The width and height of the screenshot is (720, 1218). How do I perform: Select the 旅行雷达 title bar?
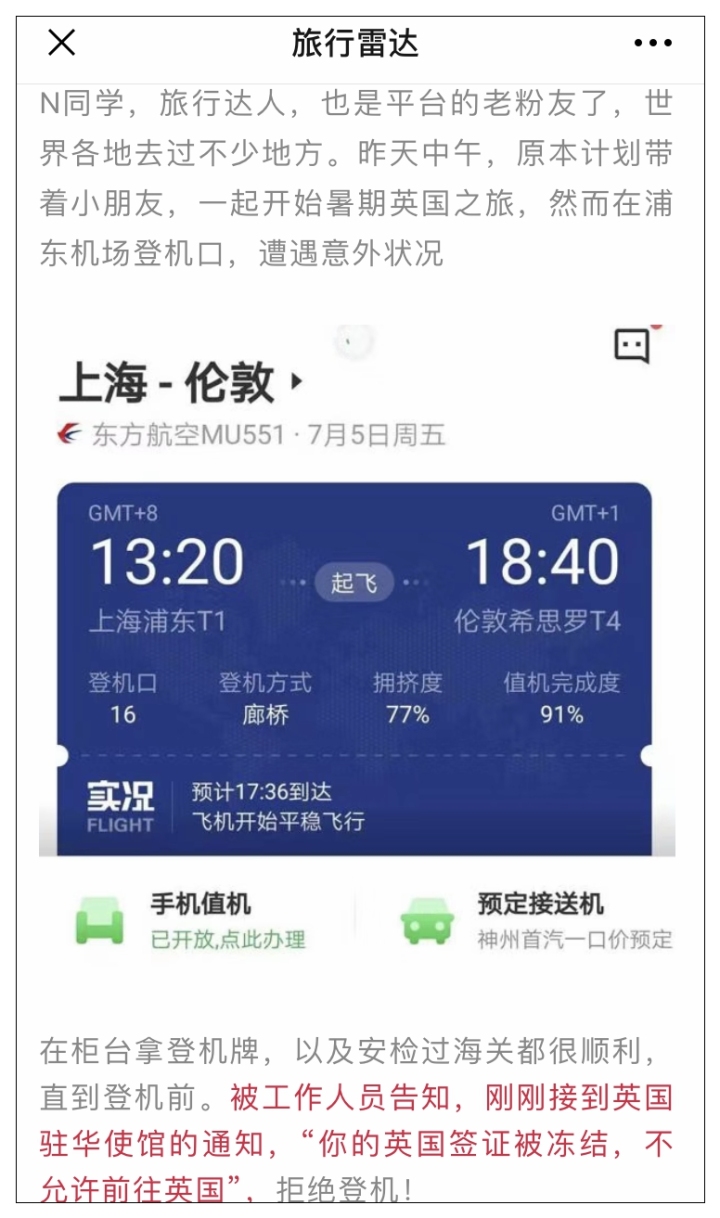pos(359,42)
